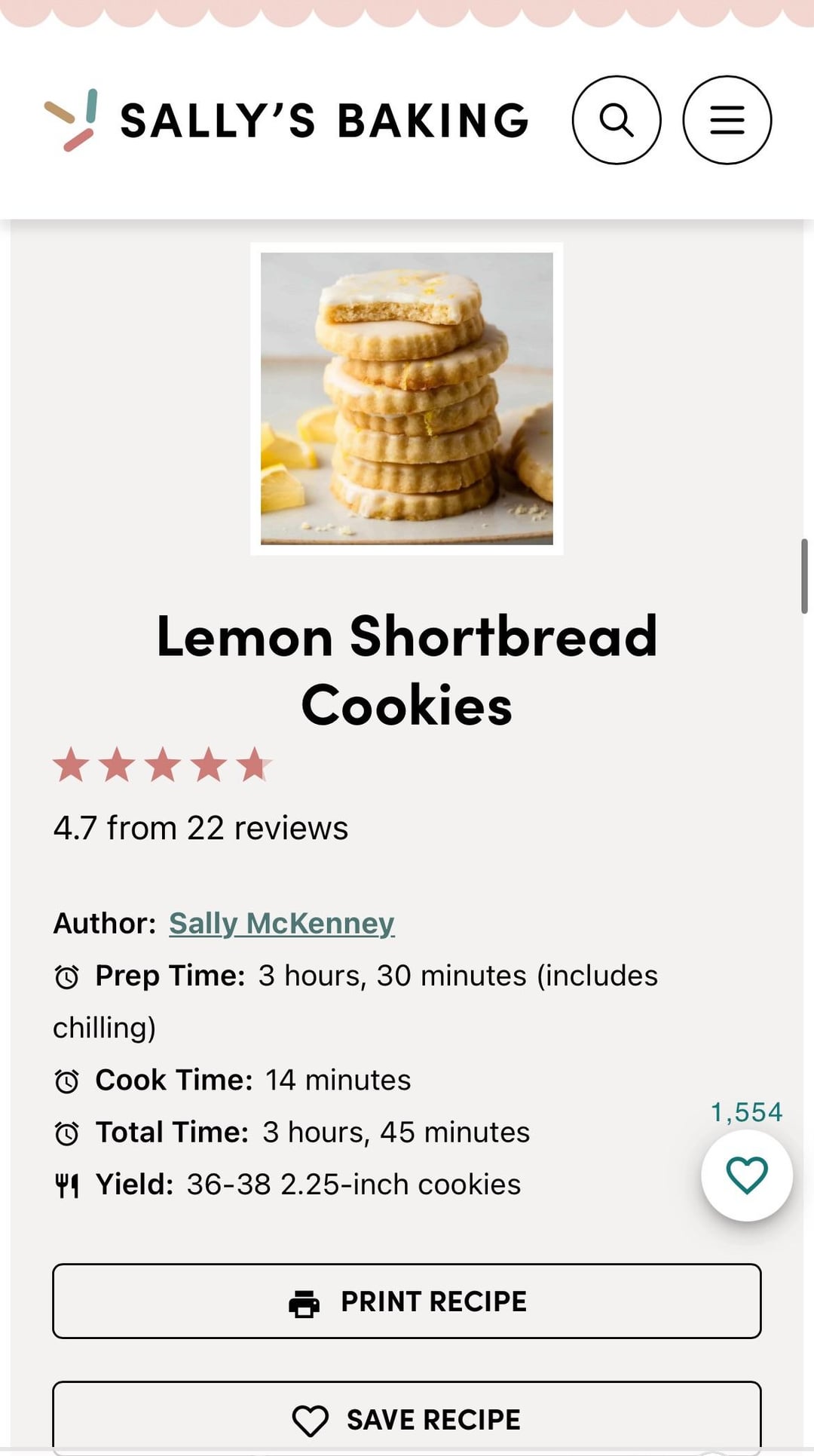Tap the floating heart favorite button
The image size is (814, 1456).
[x=746, y=1175]
